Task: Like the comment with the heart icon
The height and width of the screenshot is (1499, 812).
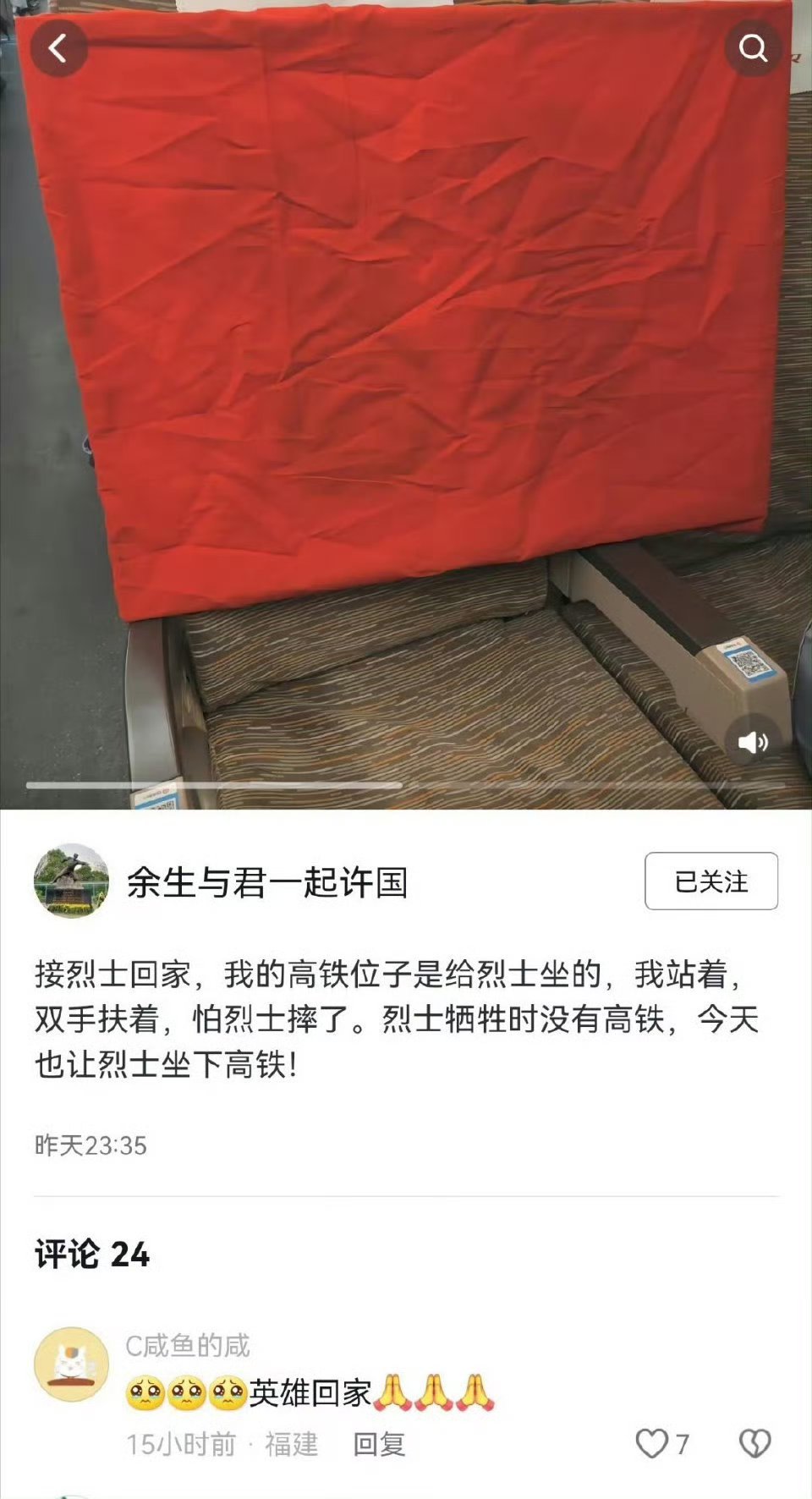Action: (653, 1441)
